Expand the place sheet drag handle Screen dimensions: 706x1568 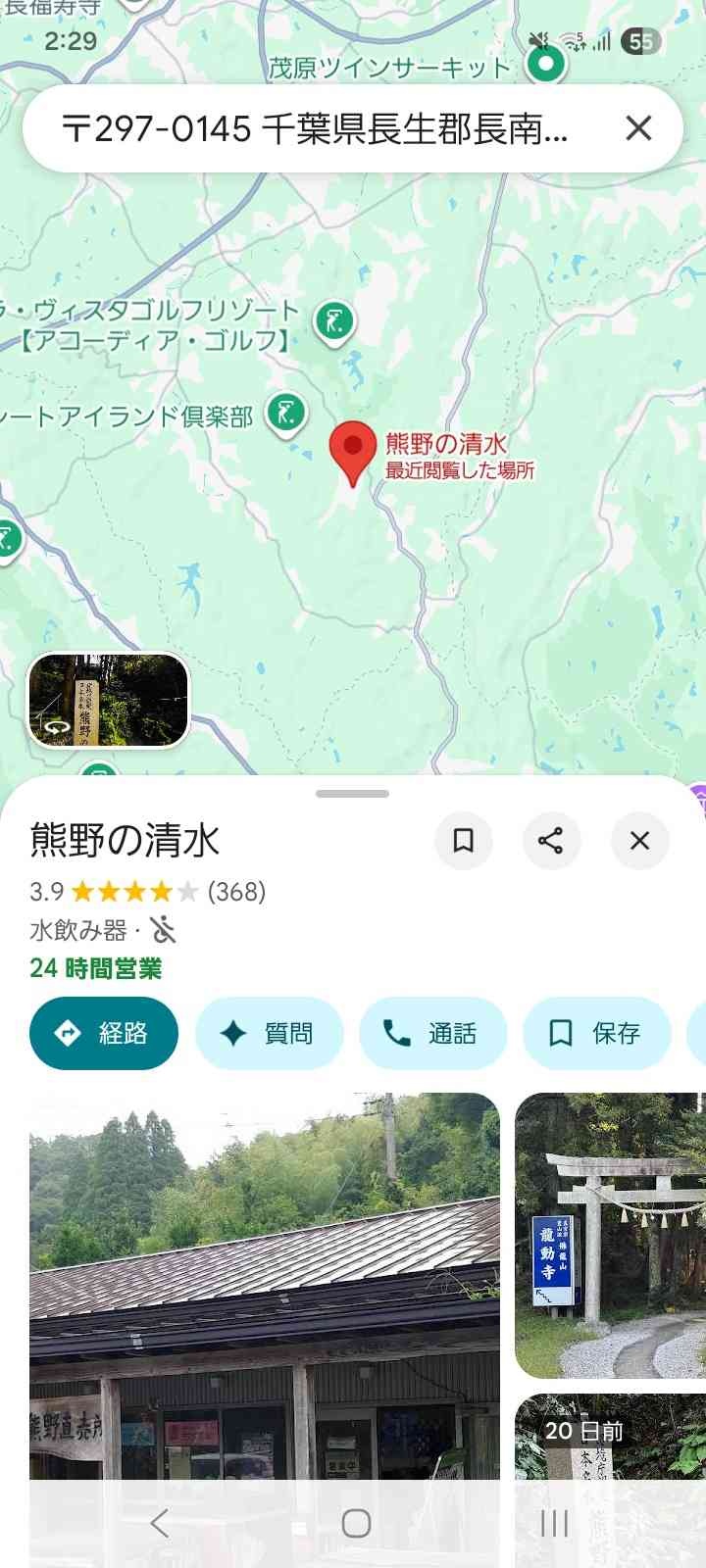pos(352,793)
